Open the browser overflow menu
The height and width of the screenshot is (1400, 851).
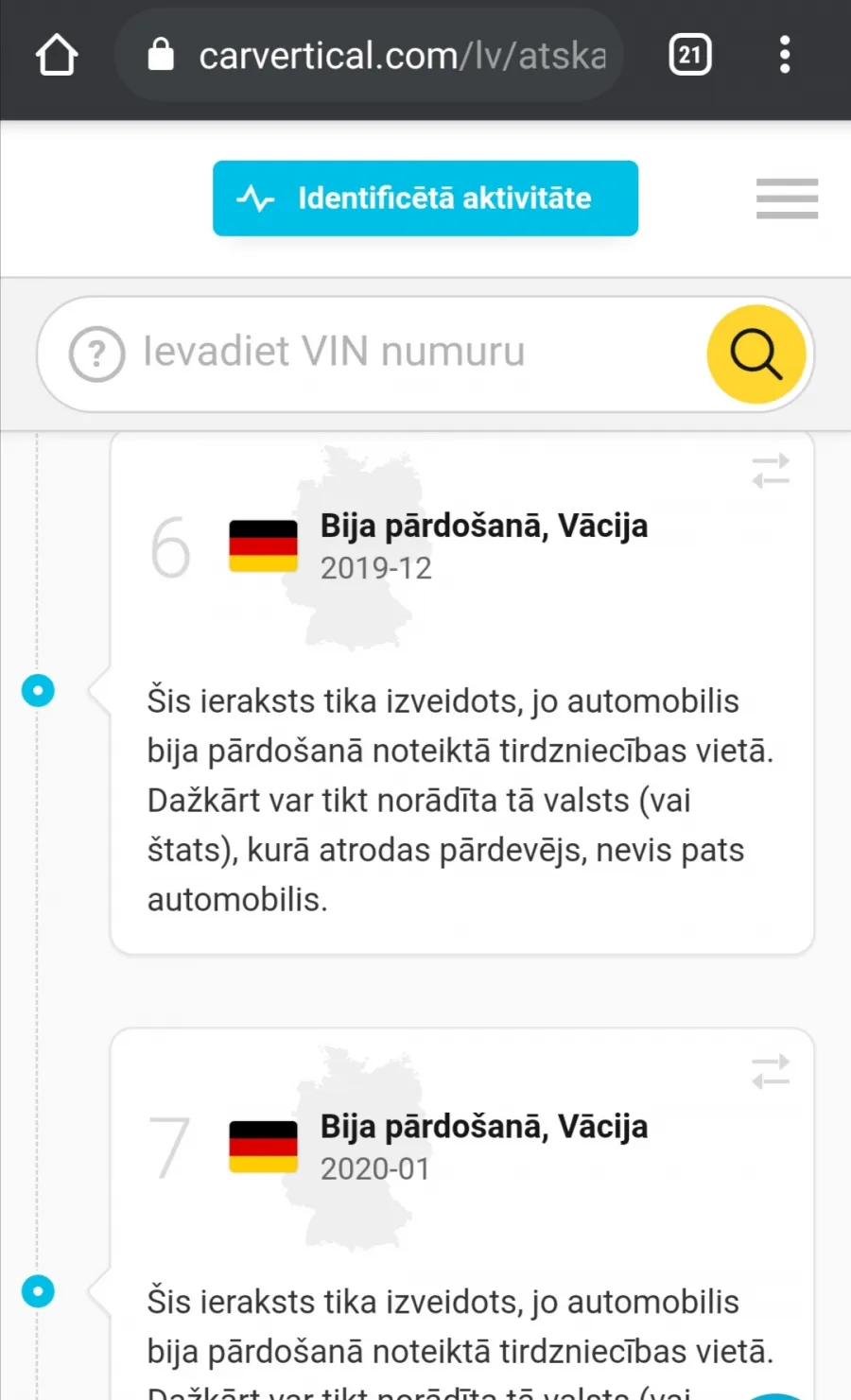(785, 55)
